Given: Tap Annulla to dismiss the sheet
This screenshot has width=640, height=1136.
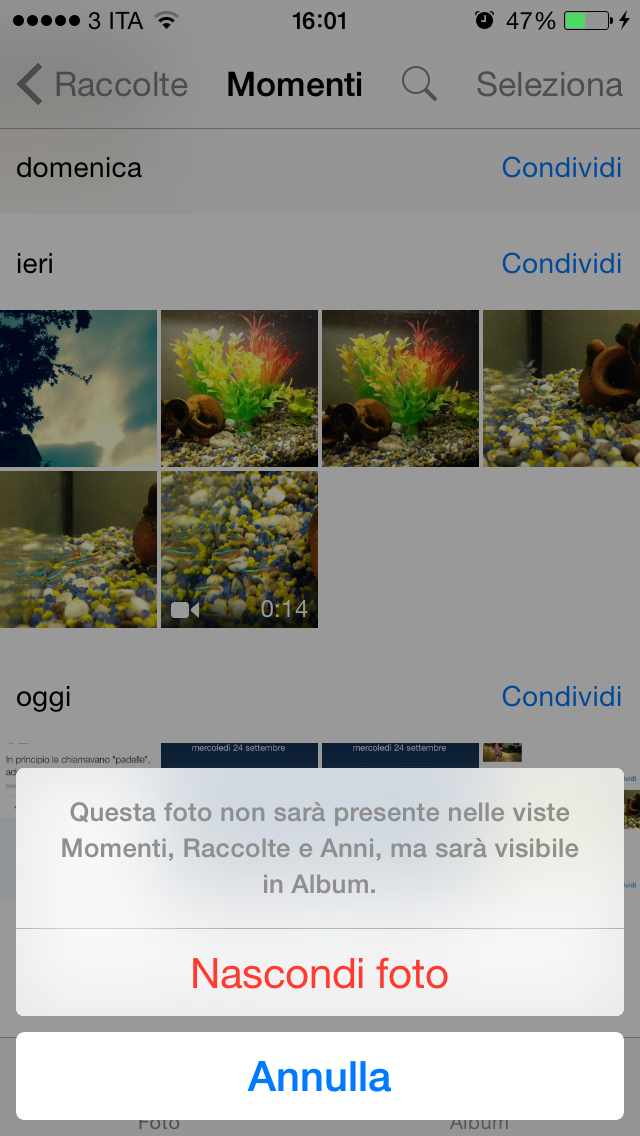Looking at the screenshot, I should click(x=320, y=1077).
